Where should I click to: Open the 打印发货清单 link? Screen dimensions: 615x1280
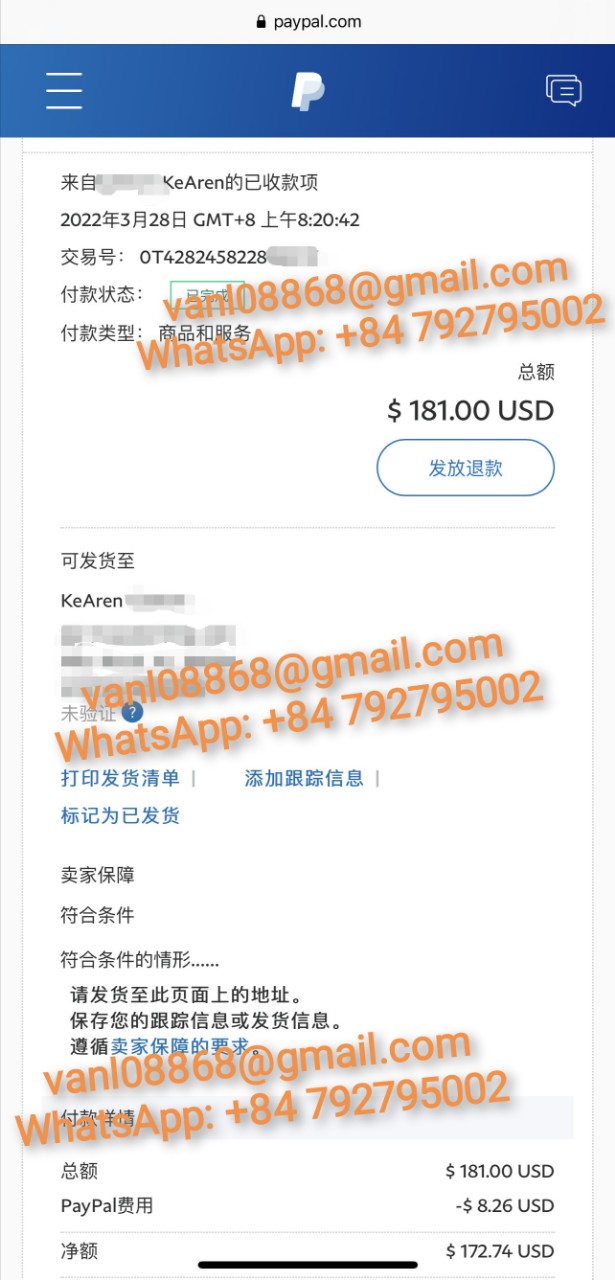(x=120, y=778)
